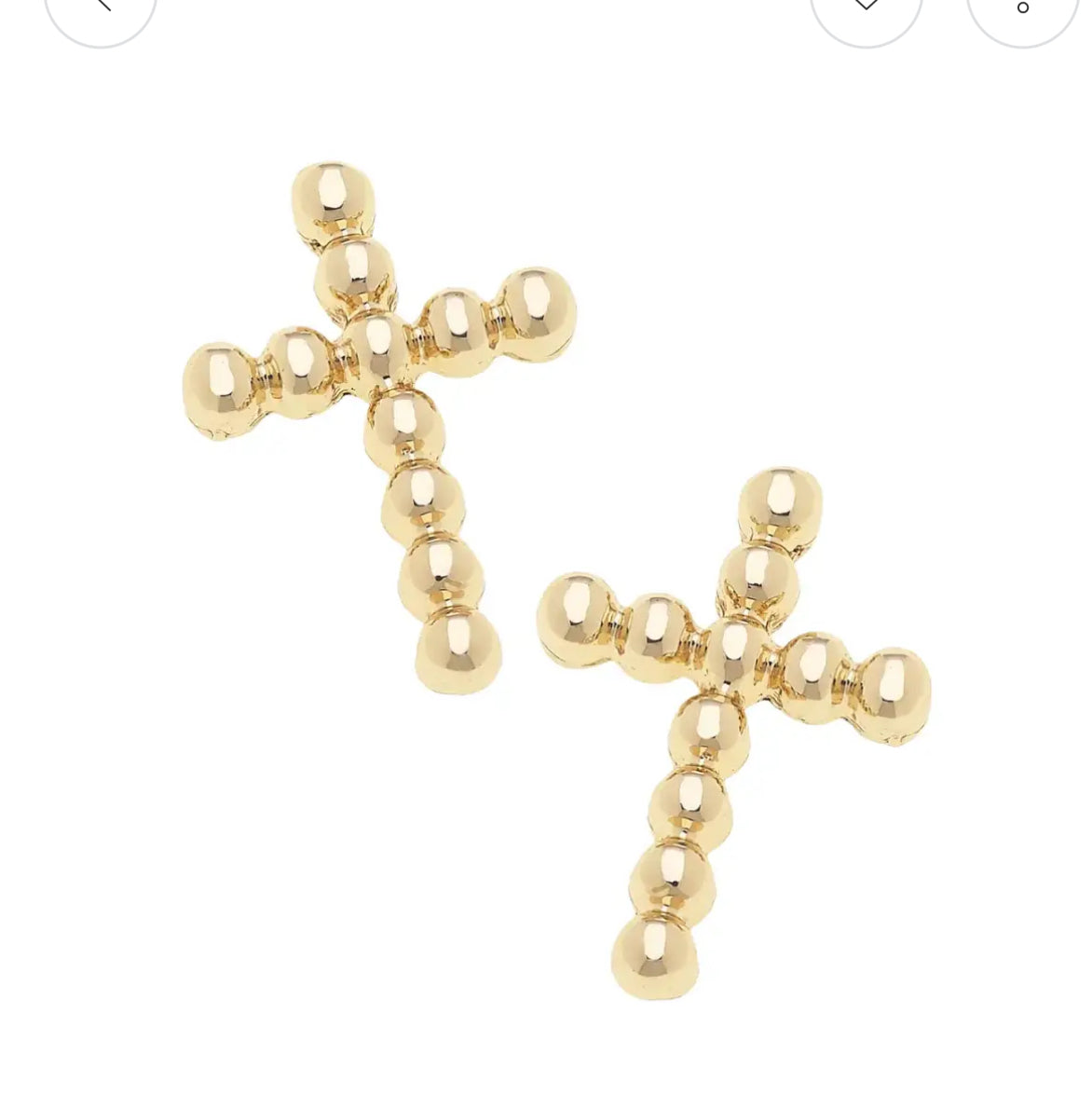The height and width of the screenshot is (1095, 1092).
Task: Open the cross earrings product image
Action: (555, 578)
